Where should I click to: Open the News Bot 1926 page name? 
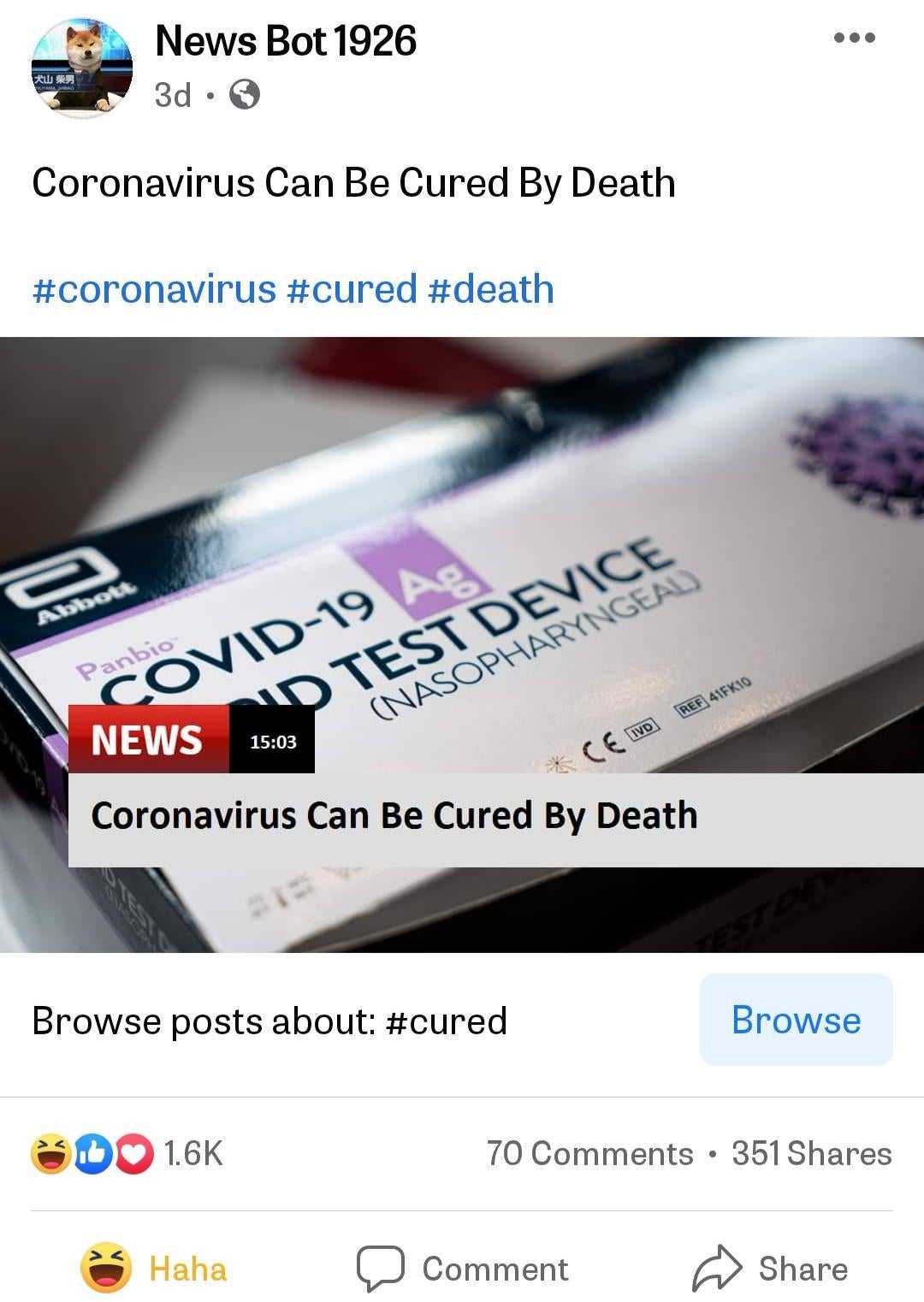click(285, 41)
